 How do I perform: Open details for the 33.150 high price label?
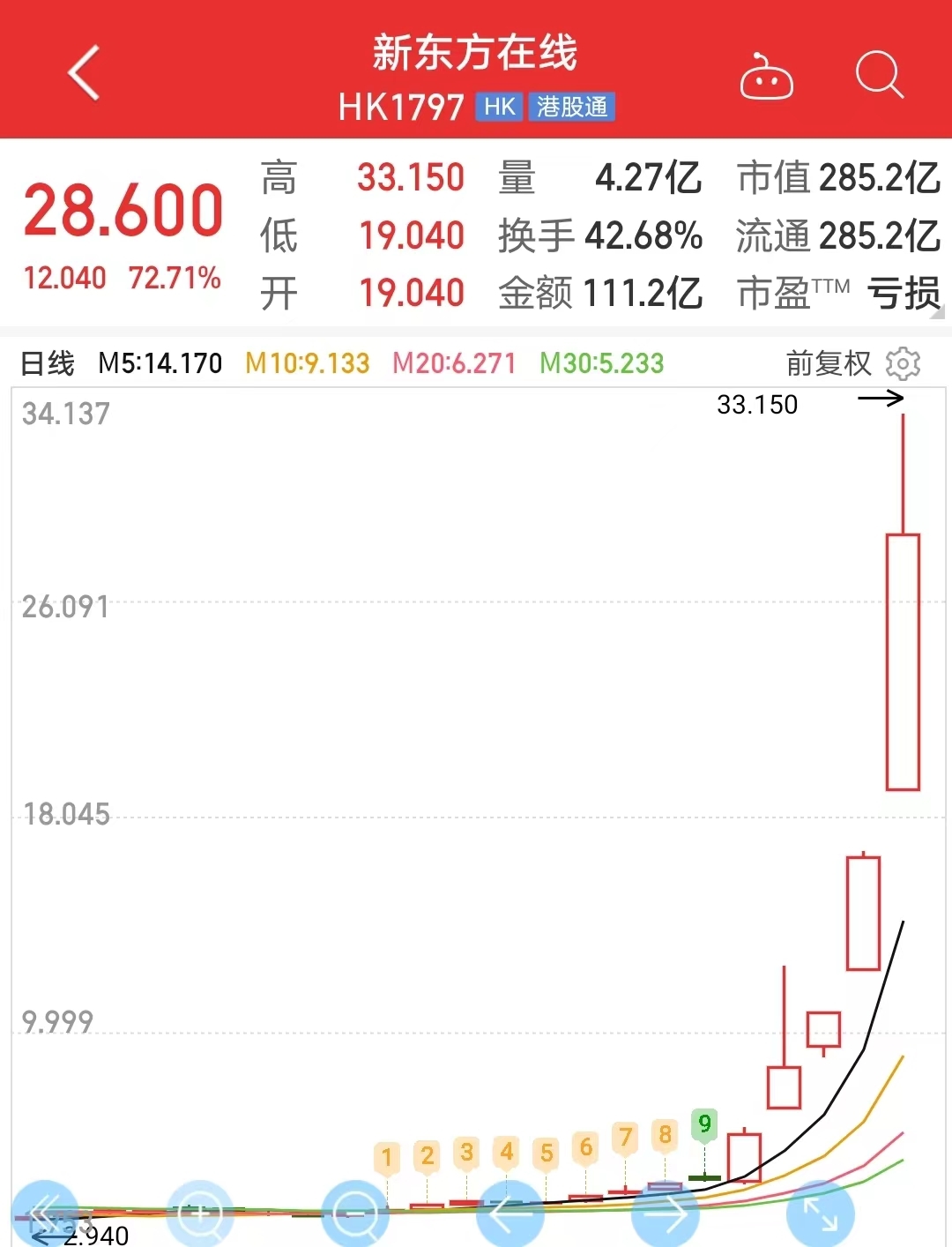(756, 405)
